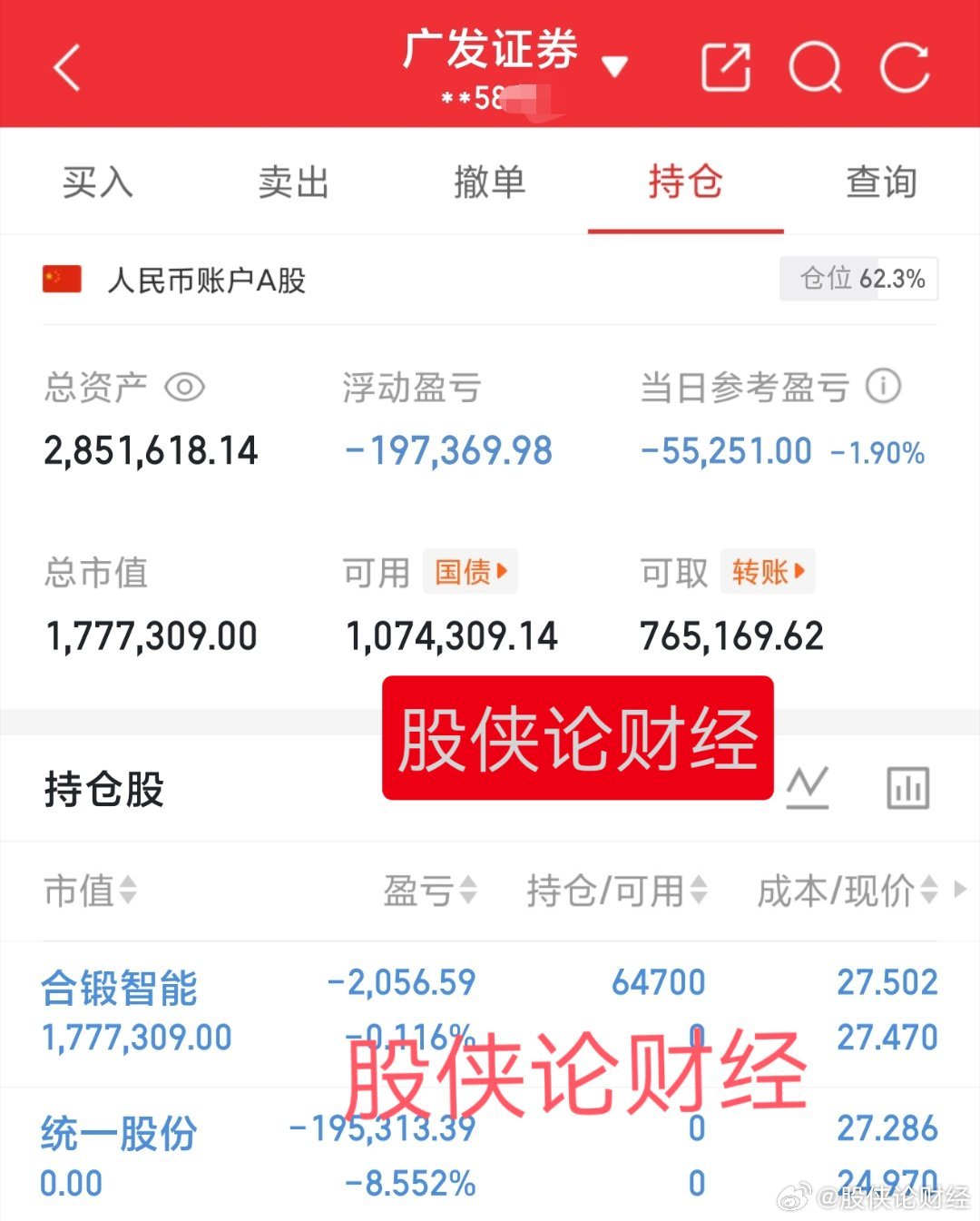Refresh the page using the refresh icon

coord(903,65)
